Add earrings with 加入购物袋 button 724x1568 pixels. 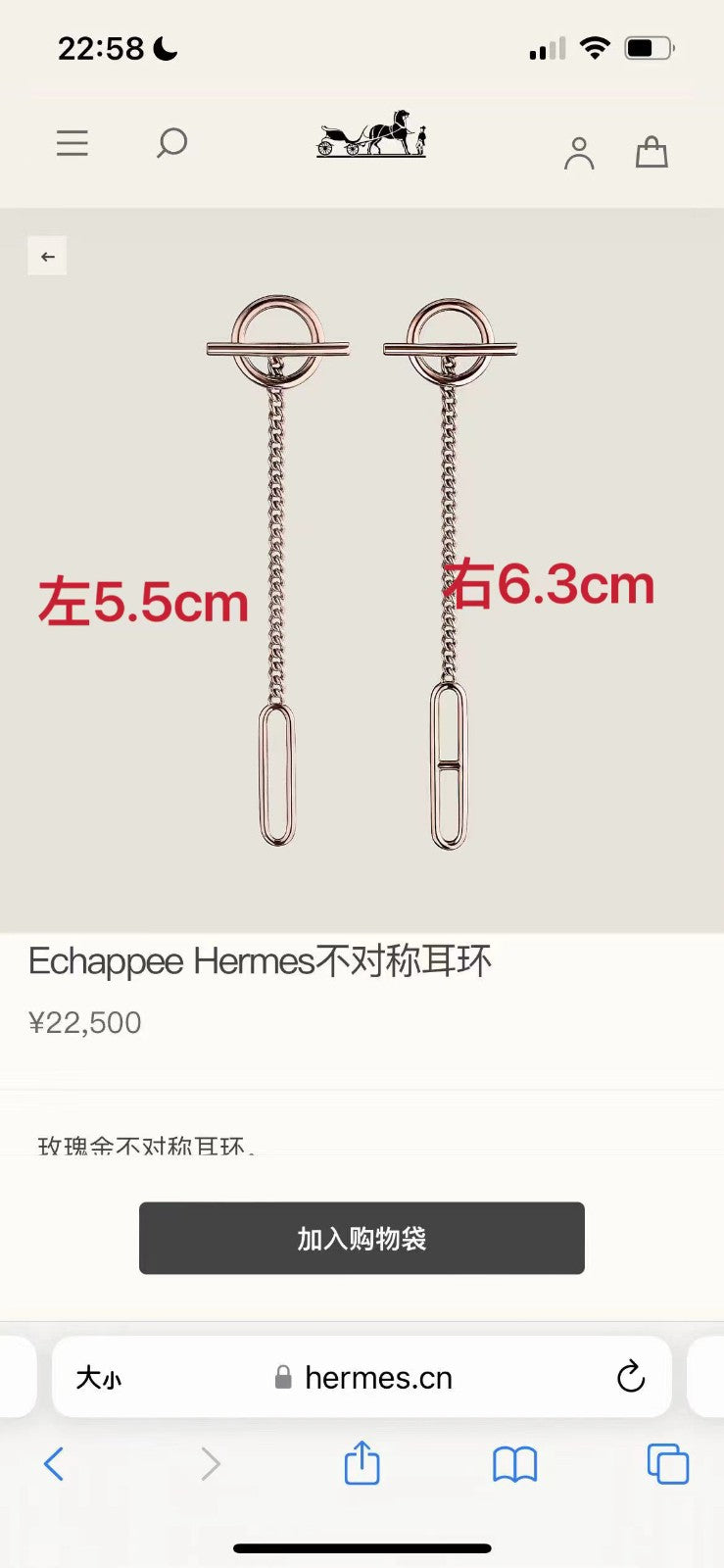pyautogui.click(x=362, y=1238)
